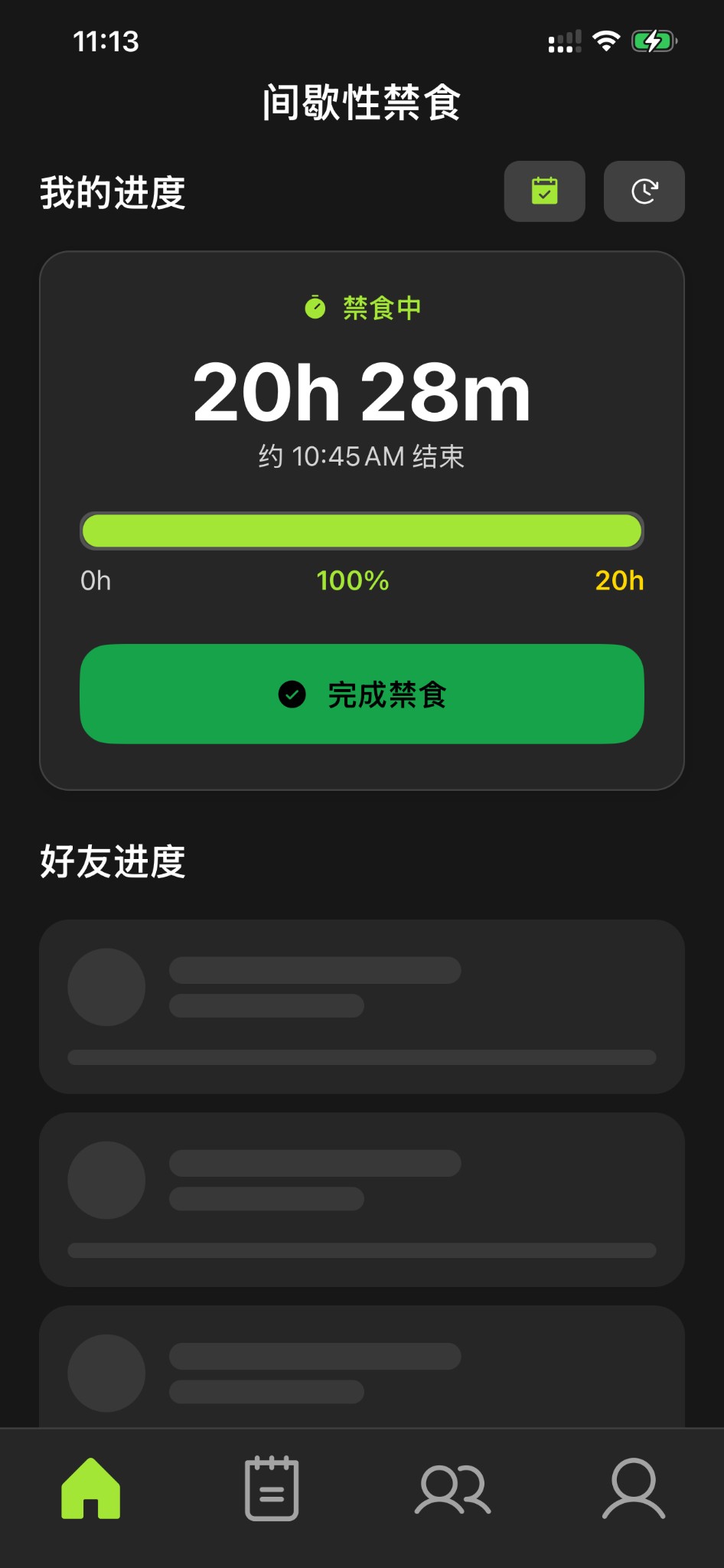Select the 间歇性禁食 title at the top
Screen dimensions: 724x1568
(361, 102)
